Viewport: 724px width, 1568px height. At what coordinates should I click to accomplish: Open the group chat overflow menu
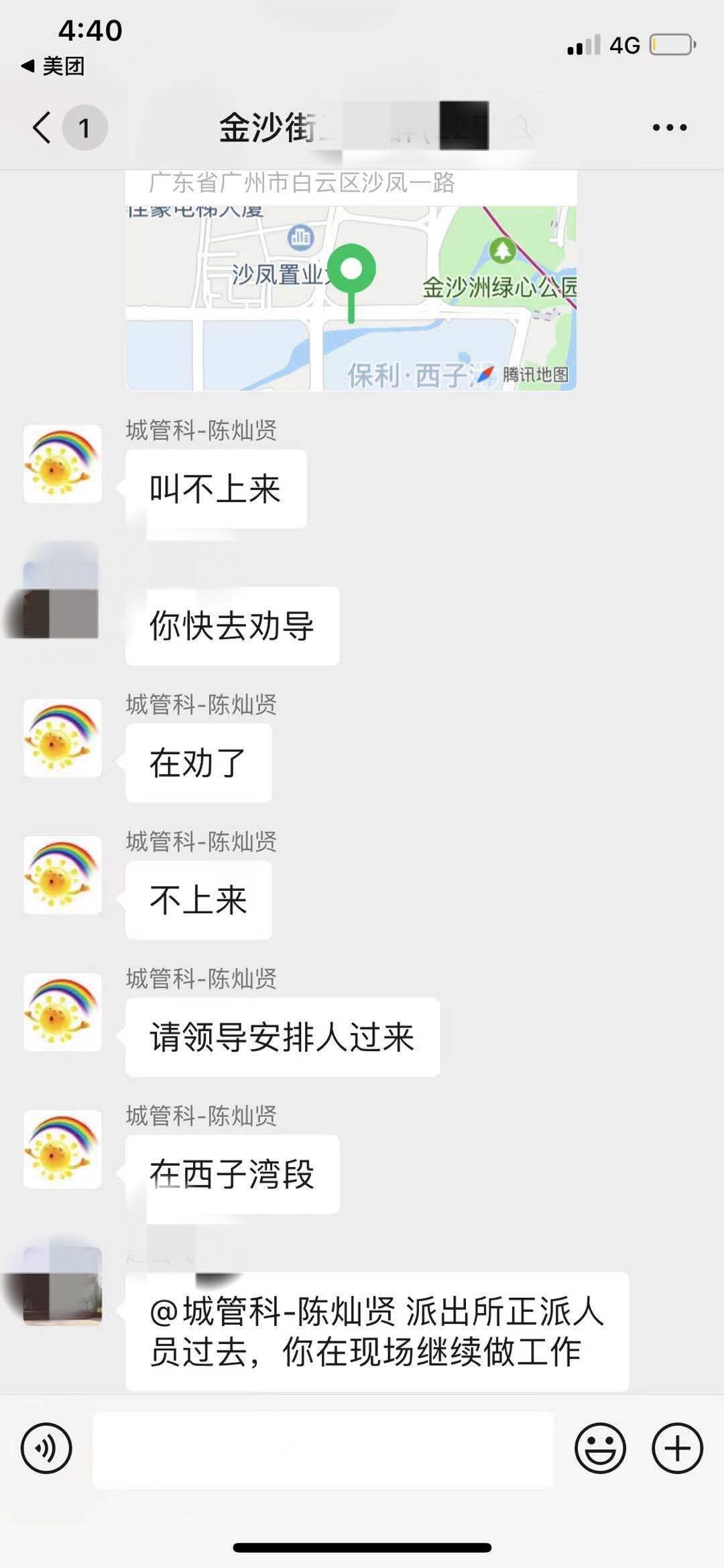pyautogui.click(x=669, y=127)
